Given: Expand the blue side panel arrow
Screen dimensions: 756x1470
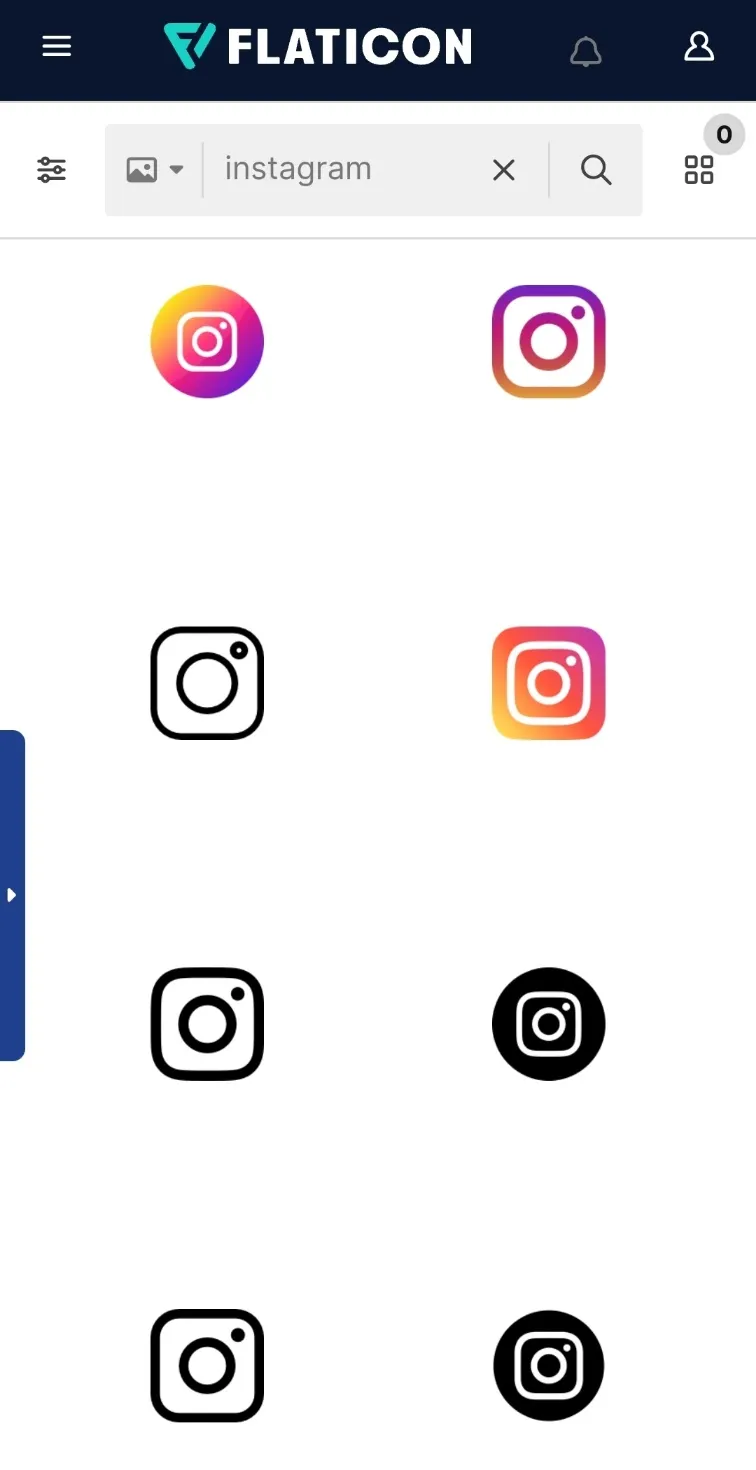Looking at the screenshot, I should 12,895.
